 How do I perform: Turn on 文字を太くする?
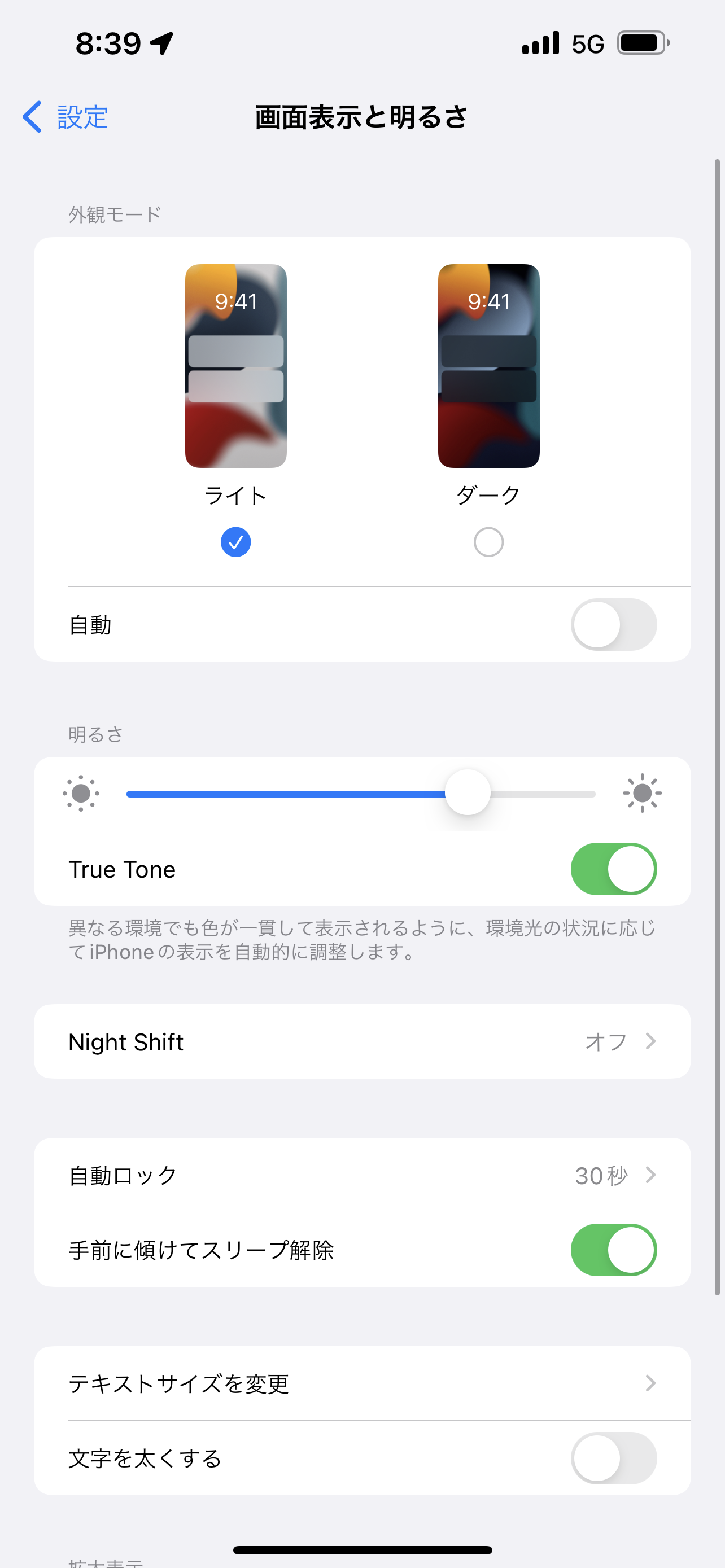[x=613, y=1458]
